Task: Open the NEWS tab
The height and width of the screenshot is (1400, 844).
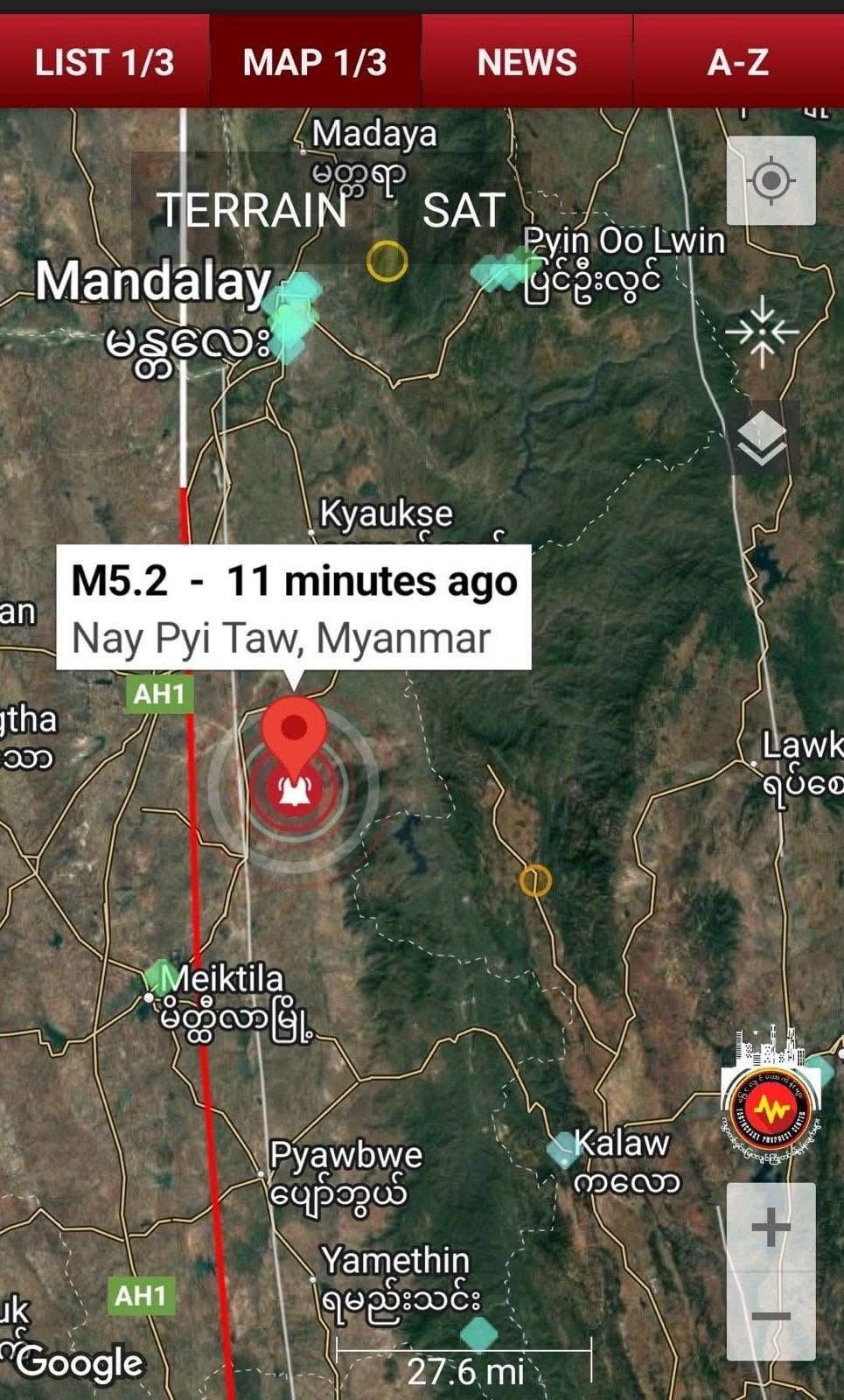Action: 527,62
